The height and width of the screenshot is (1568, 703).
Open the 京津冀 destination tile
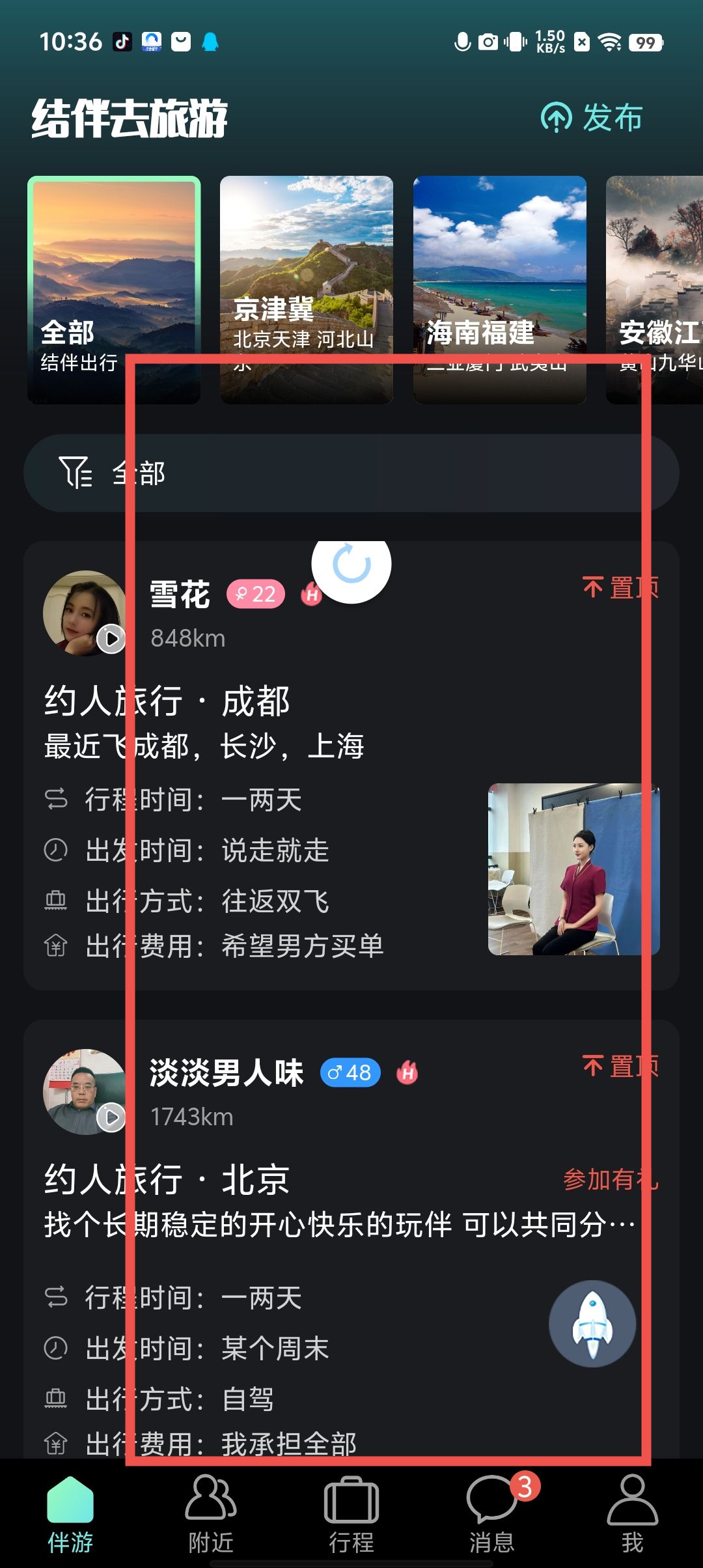(306, 290)
